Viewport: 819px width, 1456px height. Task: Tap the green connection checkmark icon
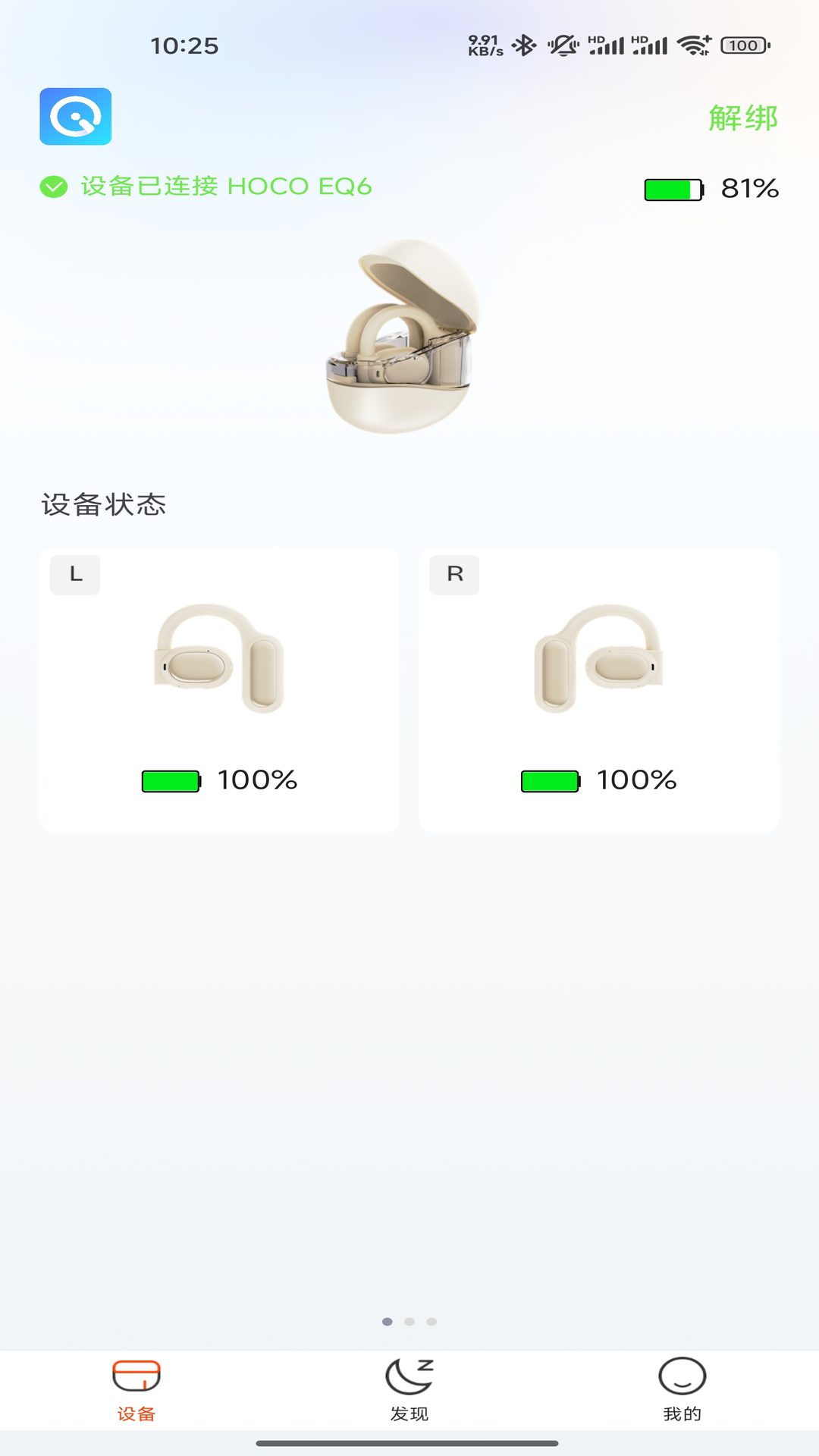pyautogui.click(x=54, y=186)
